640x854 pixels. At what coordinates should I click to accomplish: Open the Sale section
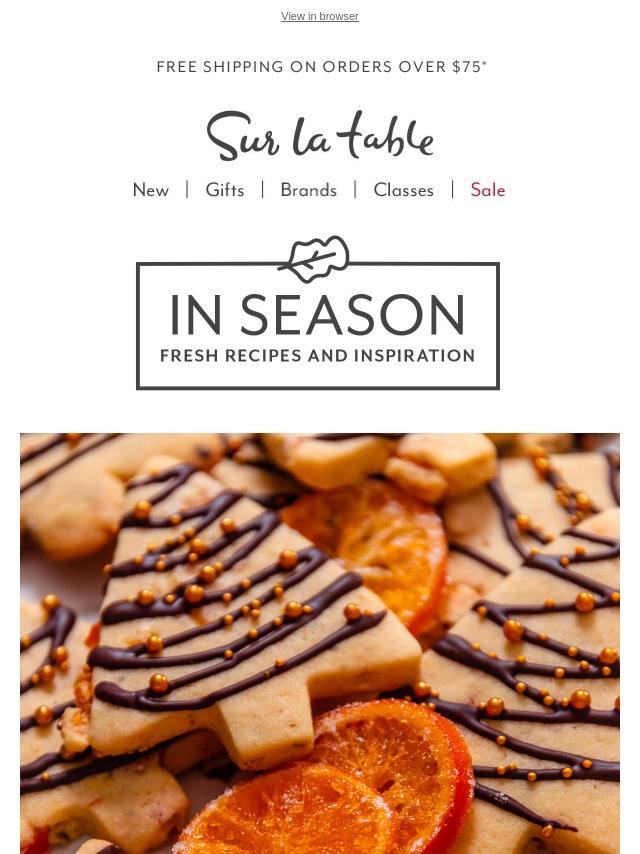488,190
